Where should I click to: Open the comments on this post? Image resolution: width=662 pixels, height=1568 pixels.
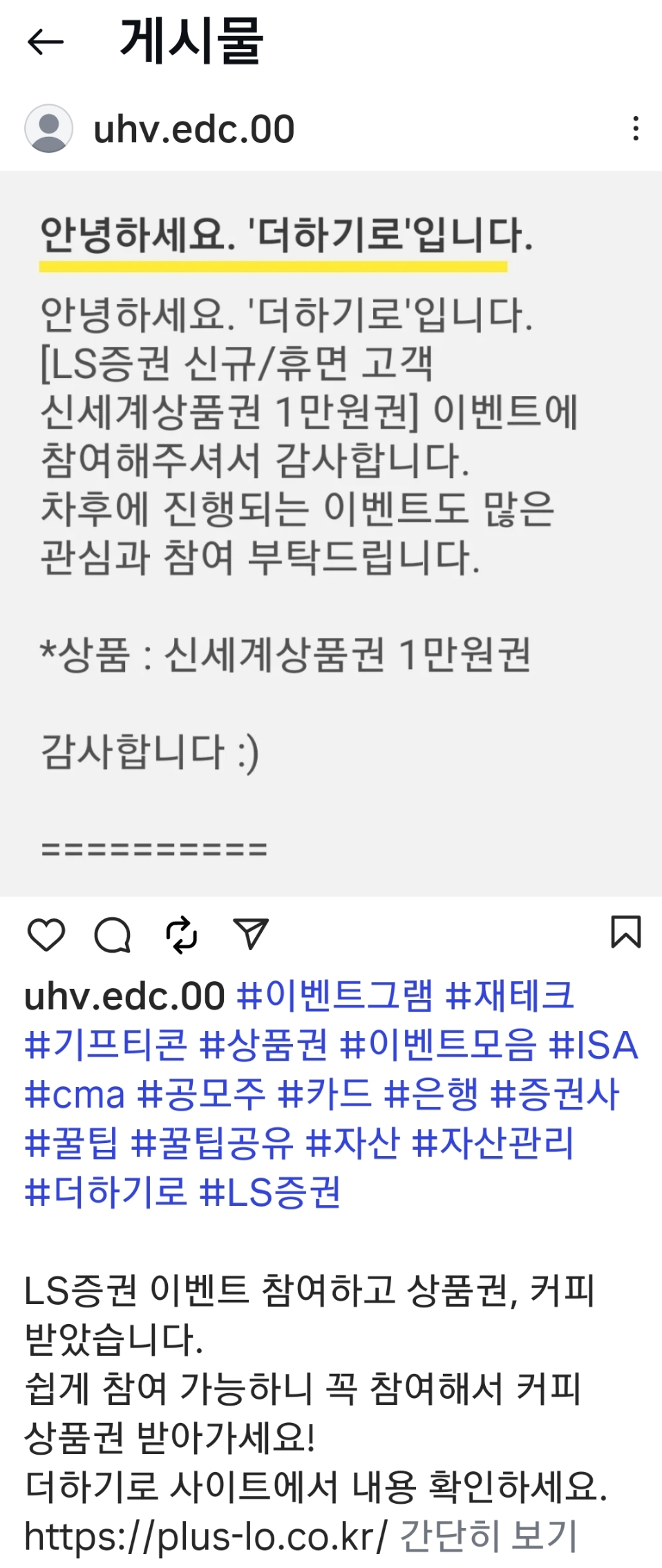click(x=113, y=935)
